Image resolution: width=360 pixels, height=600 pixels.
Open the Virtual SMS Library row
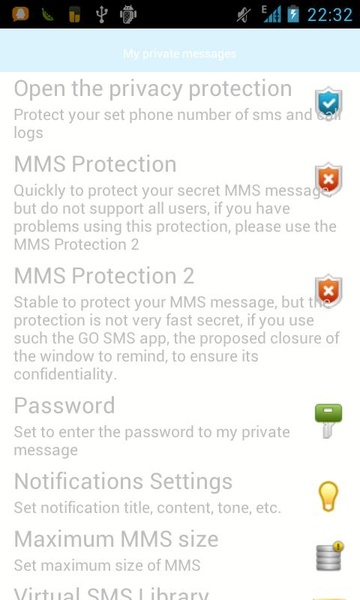pos(180,590)
